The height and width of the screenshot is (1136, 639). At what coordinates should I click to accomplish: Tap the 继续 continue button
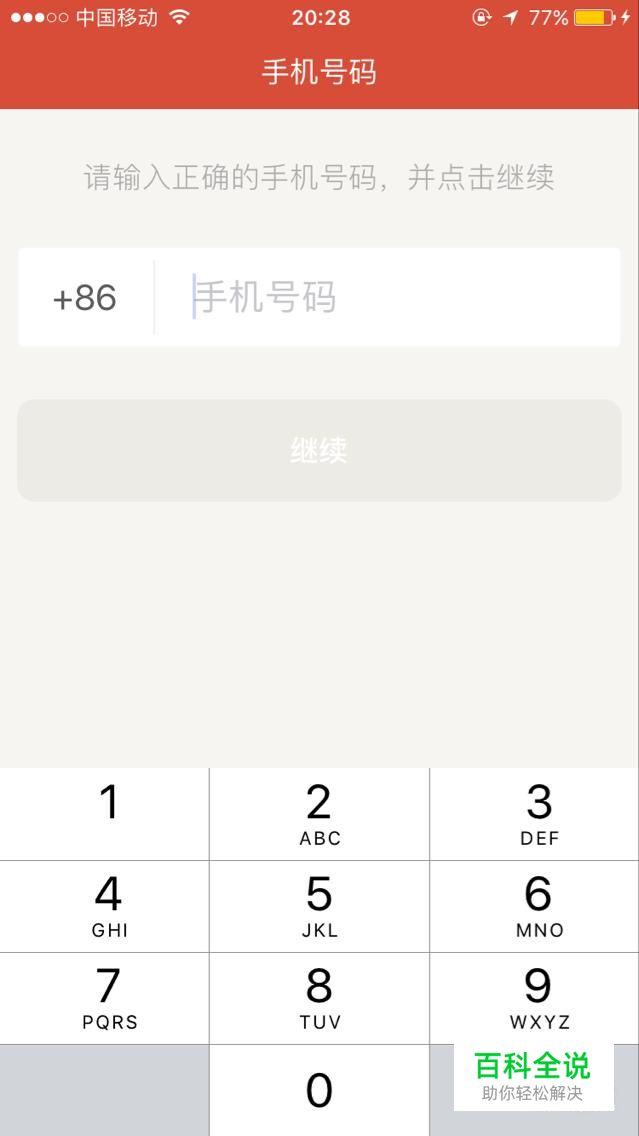pyautogui.click(x=319, y=451)
